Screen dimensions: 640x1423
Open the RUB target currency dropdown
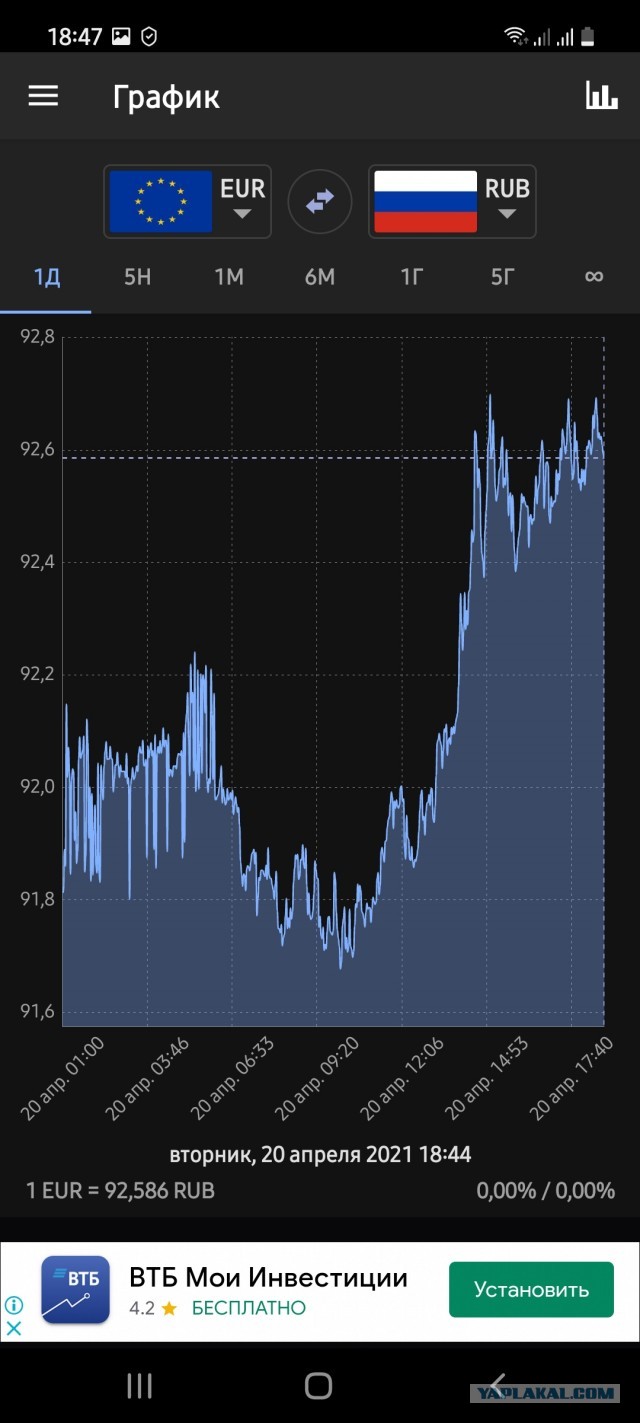point(452,202)
